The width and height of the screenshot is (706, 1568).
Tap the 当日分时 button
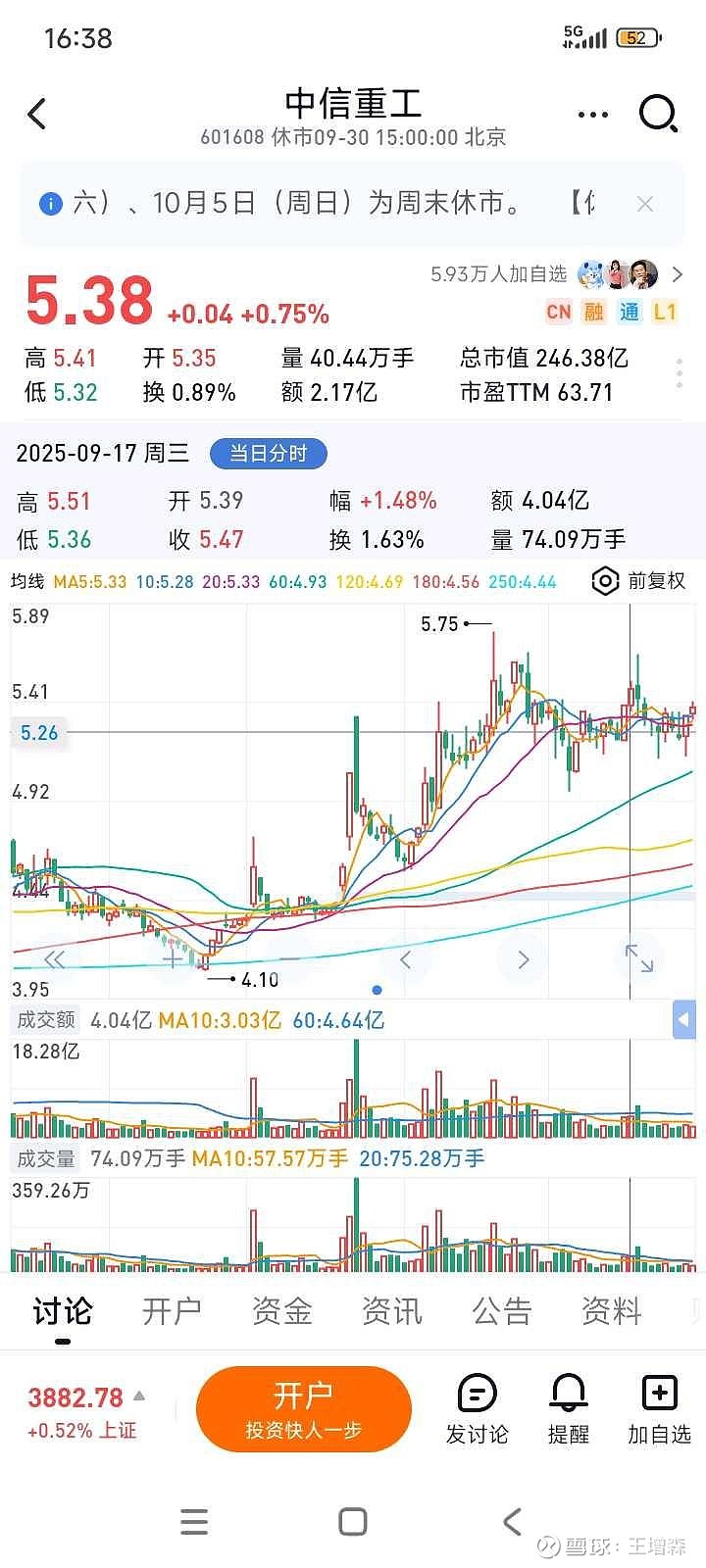point(268,453)
